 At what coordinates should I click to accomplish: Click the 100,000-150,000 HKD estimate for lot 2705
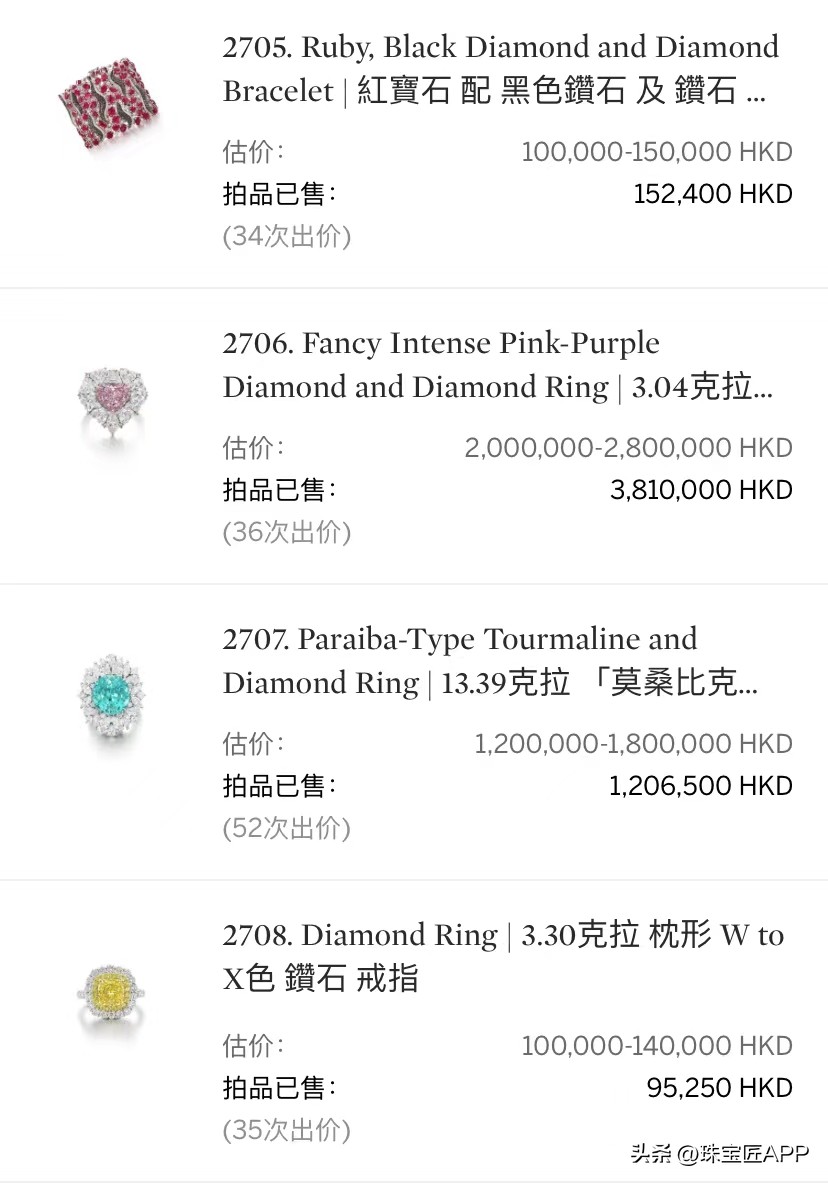click(x=657, y=151)
